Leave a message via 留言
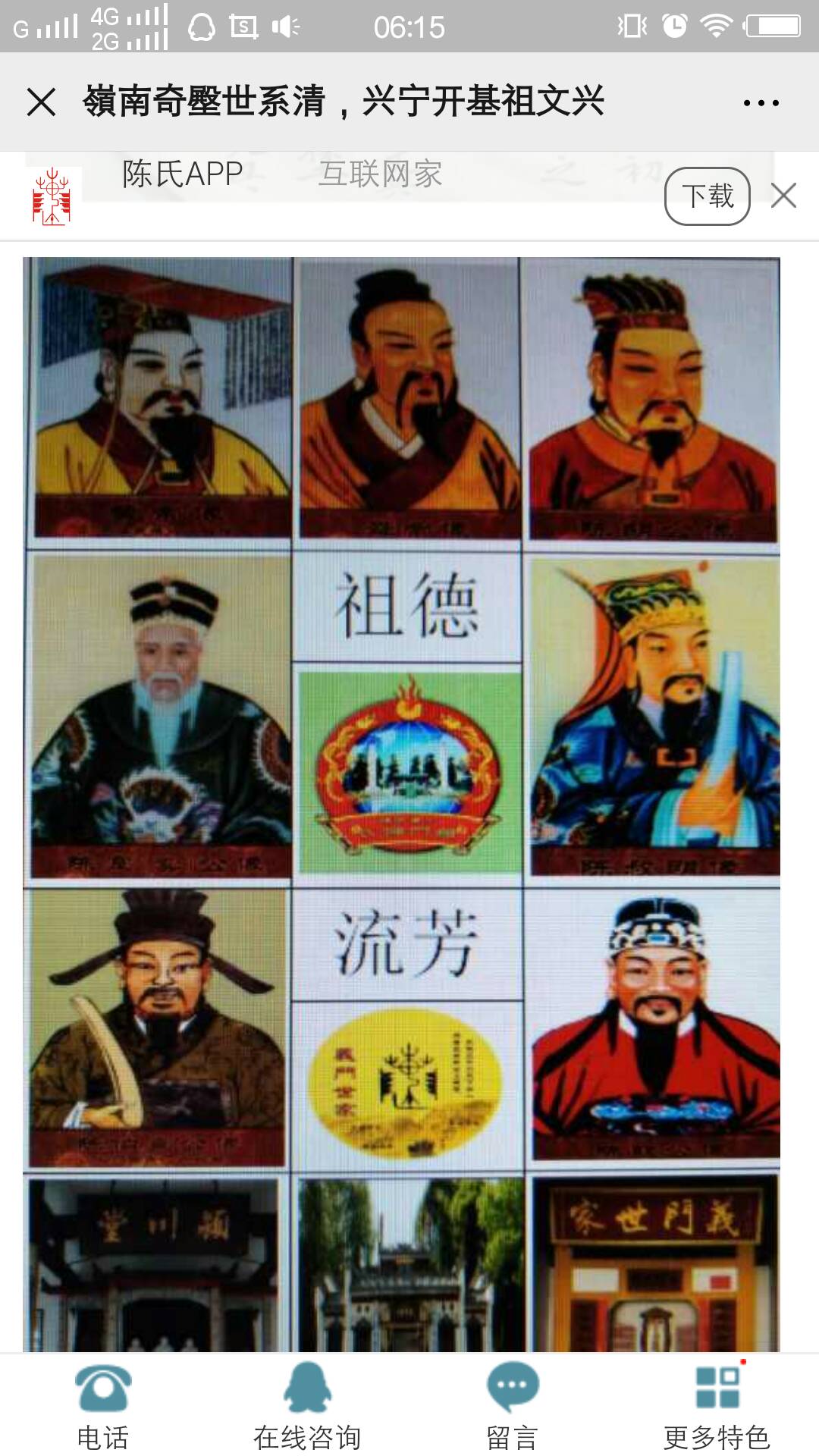Viewport: 819px width, 1456px height. (x=512, y=1405)
